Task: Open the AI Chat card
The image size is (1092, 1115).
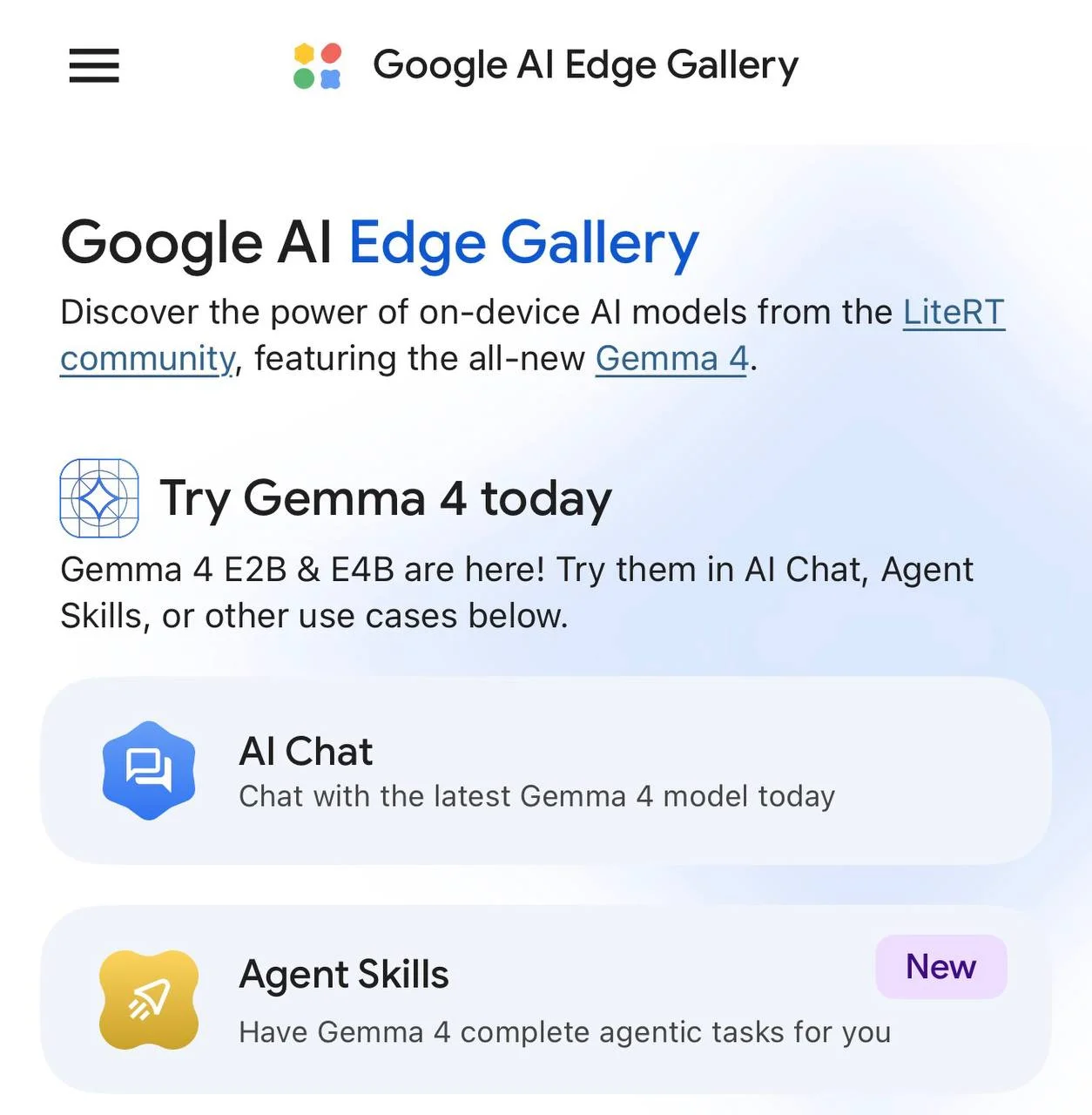Action: (546, 771)
